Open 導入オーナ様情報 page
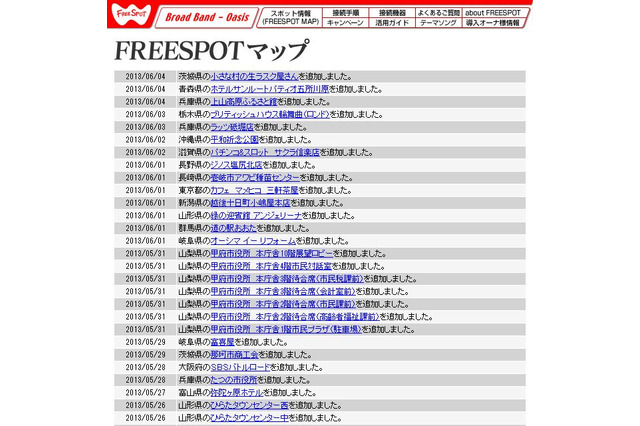The image size is (640, 426). 492,22
